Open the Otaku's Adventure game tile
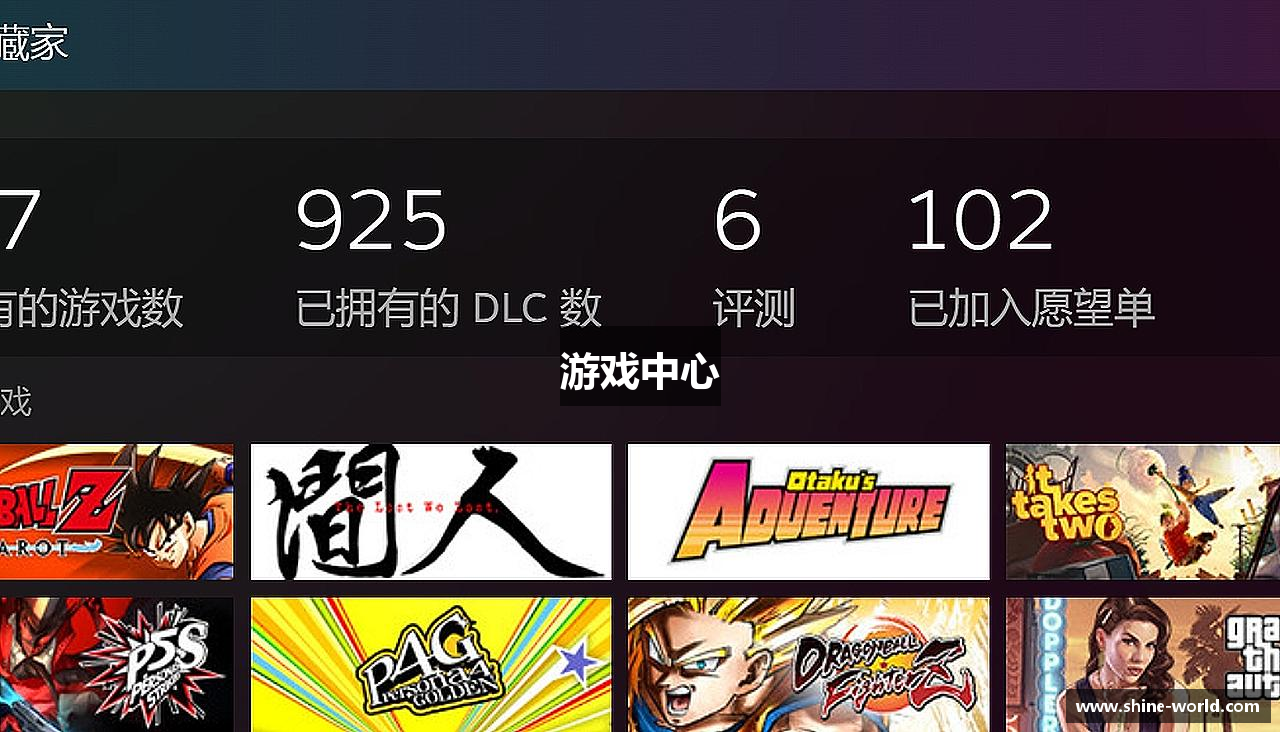The width and height of the screenshot is (1280, 732). (x=808, y=511)
